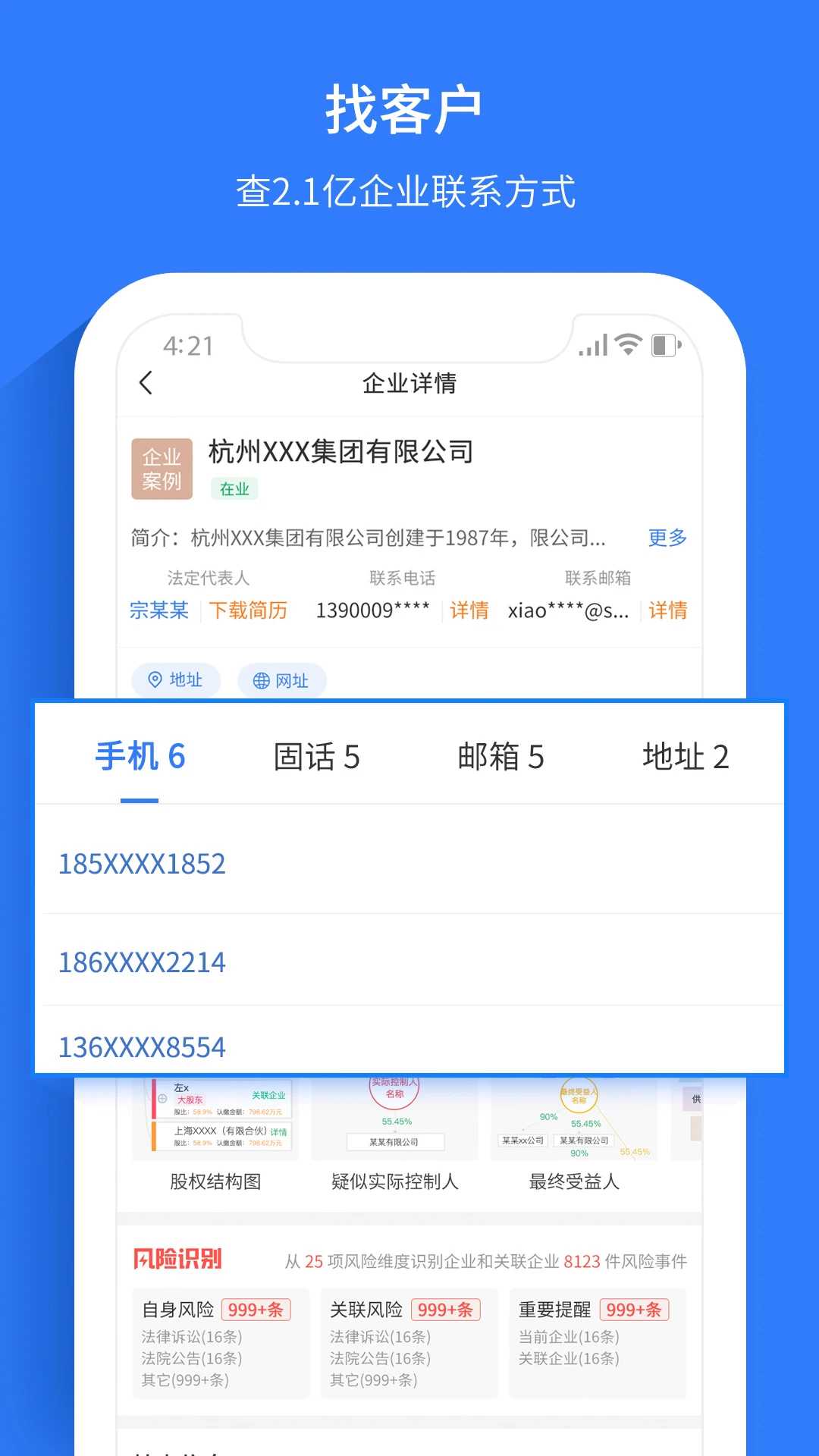Screen dimensions: 819x1456
Task: Open the 邮箱 5 tab
Action: tap(502, 757)
